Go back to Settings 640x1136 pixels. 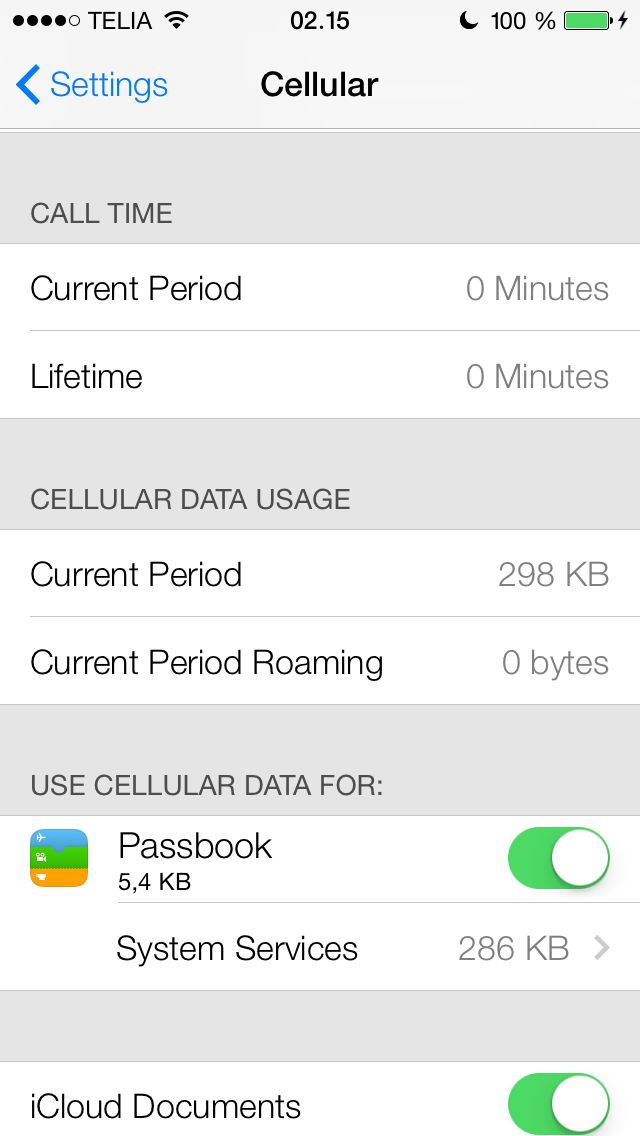click(92, 85)
